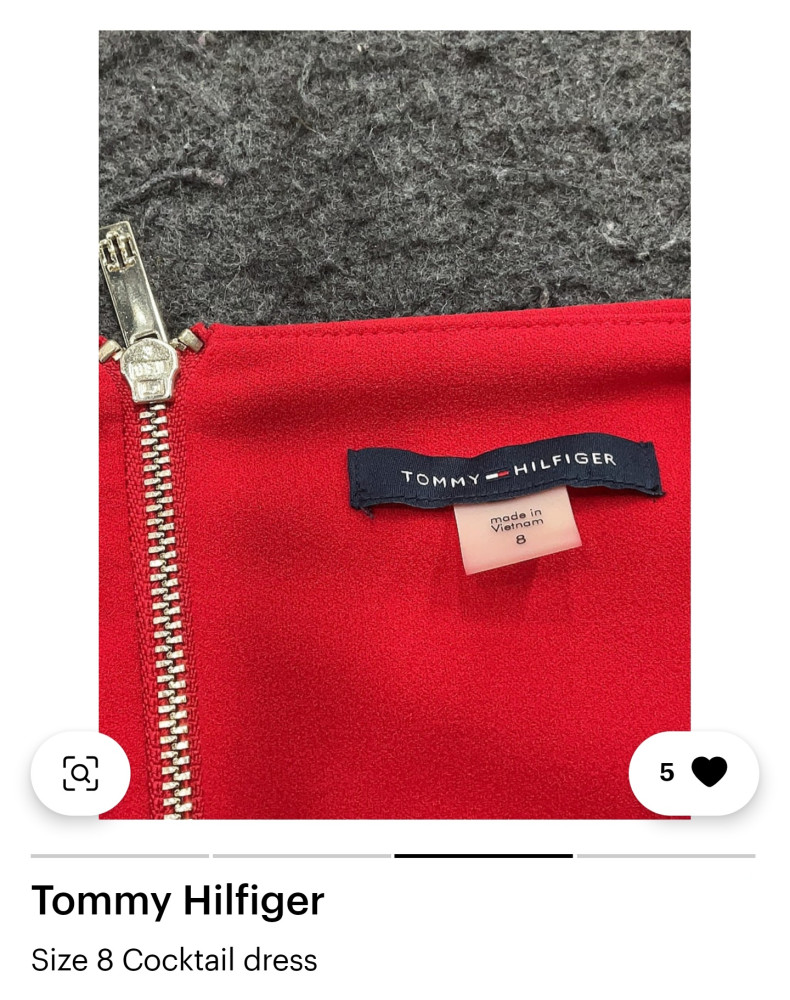The height and width of the screenshot is (1000, 790).
Task: Jump to the first photo indicator
Action: click(x=120, y=856)
